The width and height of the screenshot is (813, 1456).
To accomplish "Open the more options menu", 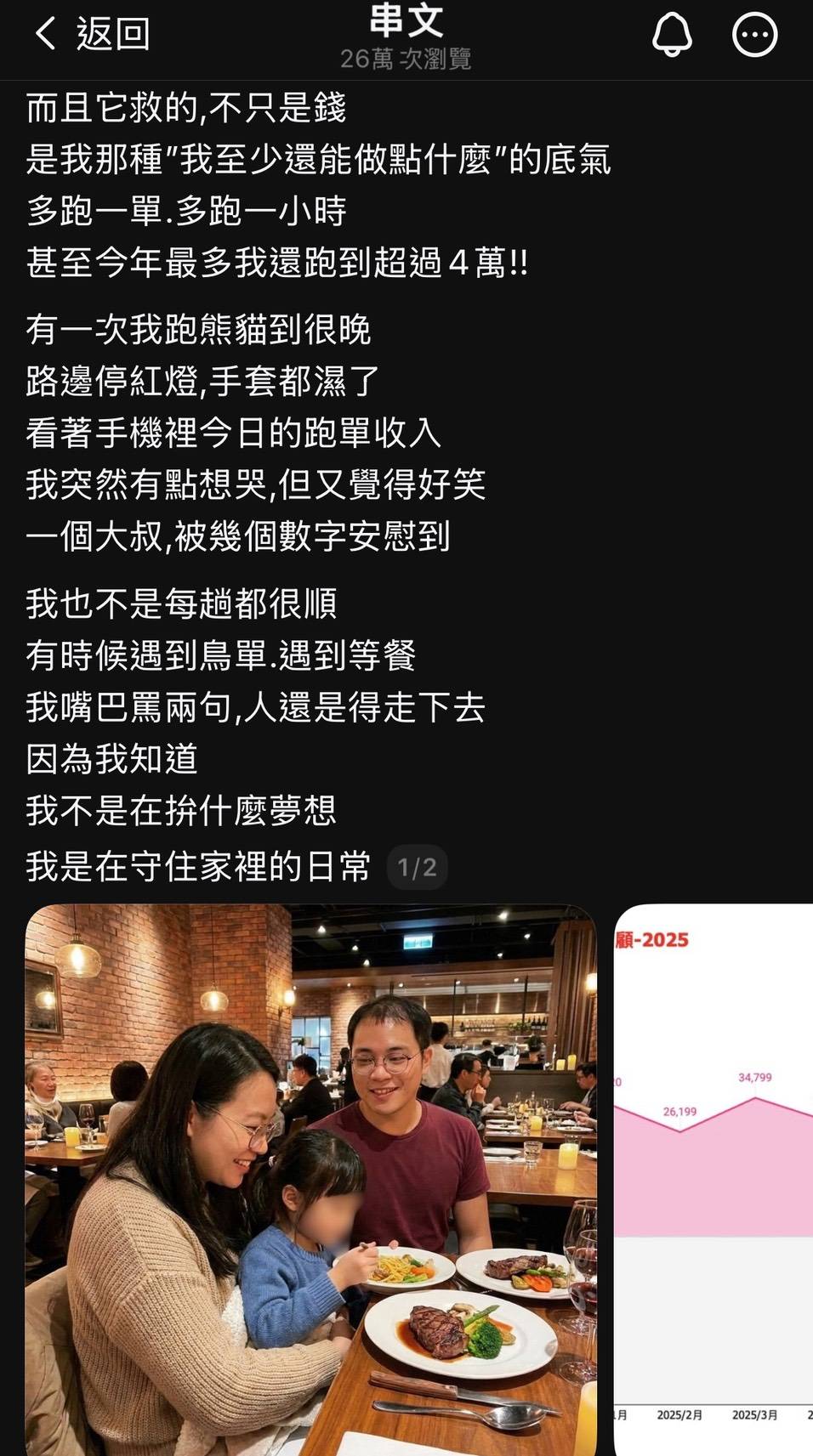I will coord(754,35).
